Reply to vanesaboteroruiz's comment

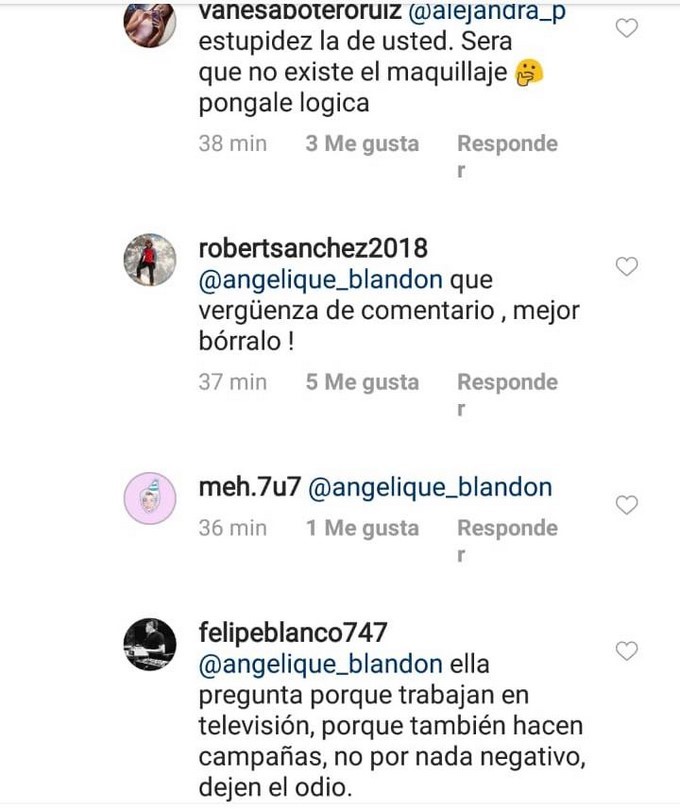click(x=506, y=144)
